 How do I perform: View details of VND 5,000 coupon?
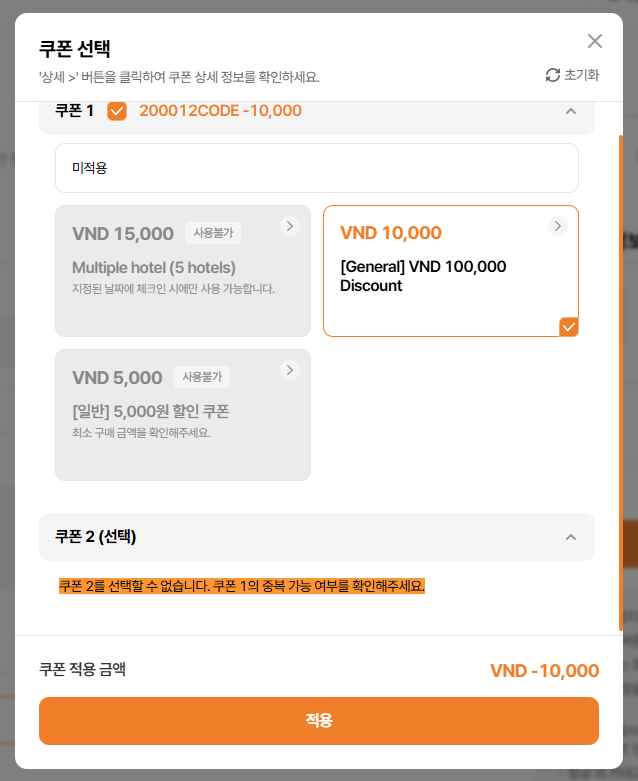point(290,370)
